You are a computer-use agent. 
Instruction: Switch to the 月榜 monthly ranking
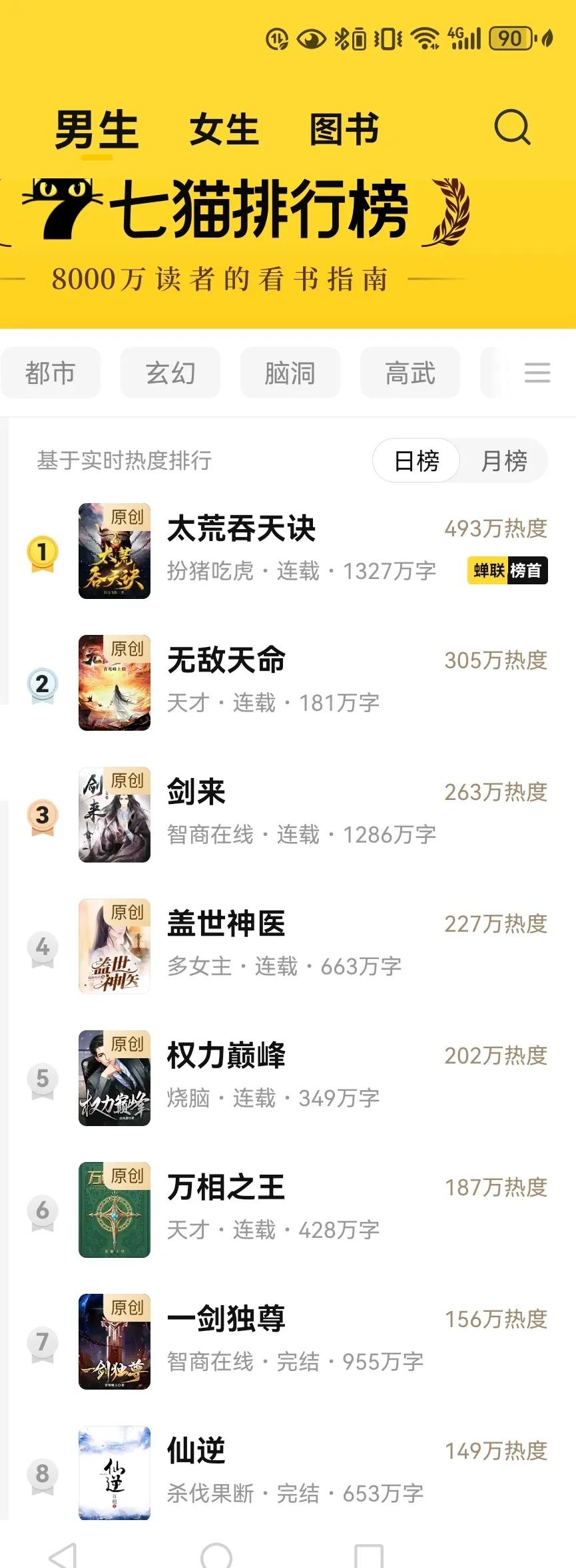click(504, 461)
